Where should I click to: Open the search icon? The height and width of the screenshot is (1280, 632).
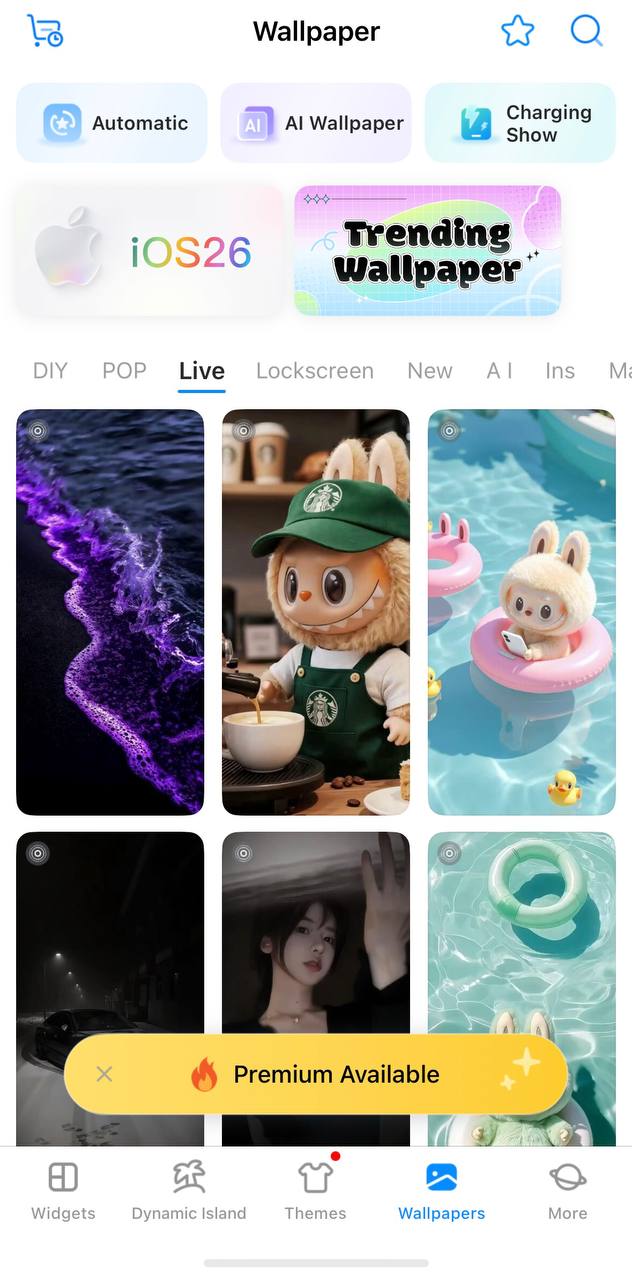pos(586,31)
